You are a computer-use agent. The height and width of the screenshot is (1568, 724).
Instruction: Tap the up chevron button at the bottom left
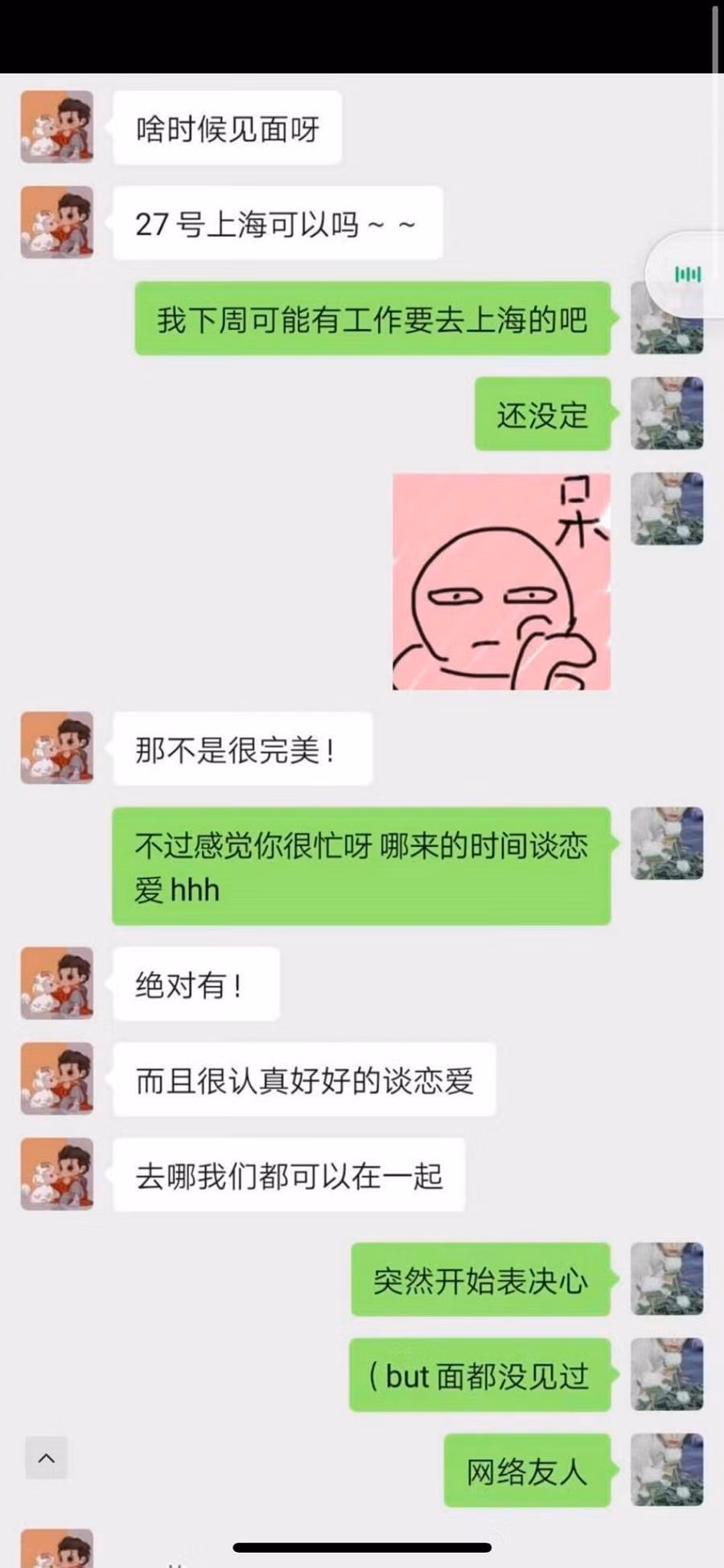pyautogui.click(x=47, y=1458)
